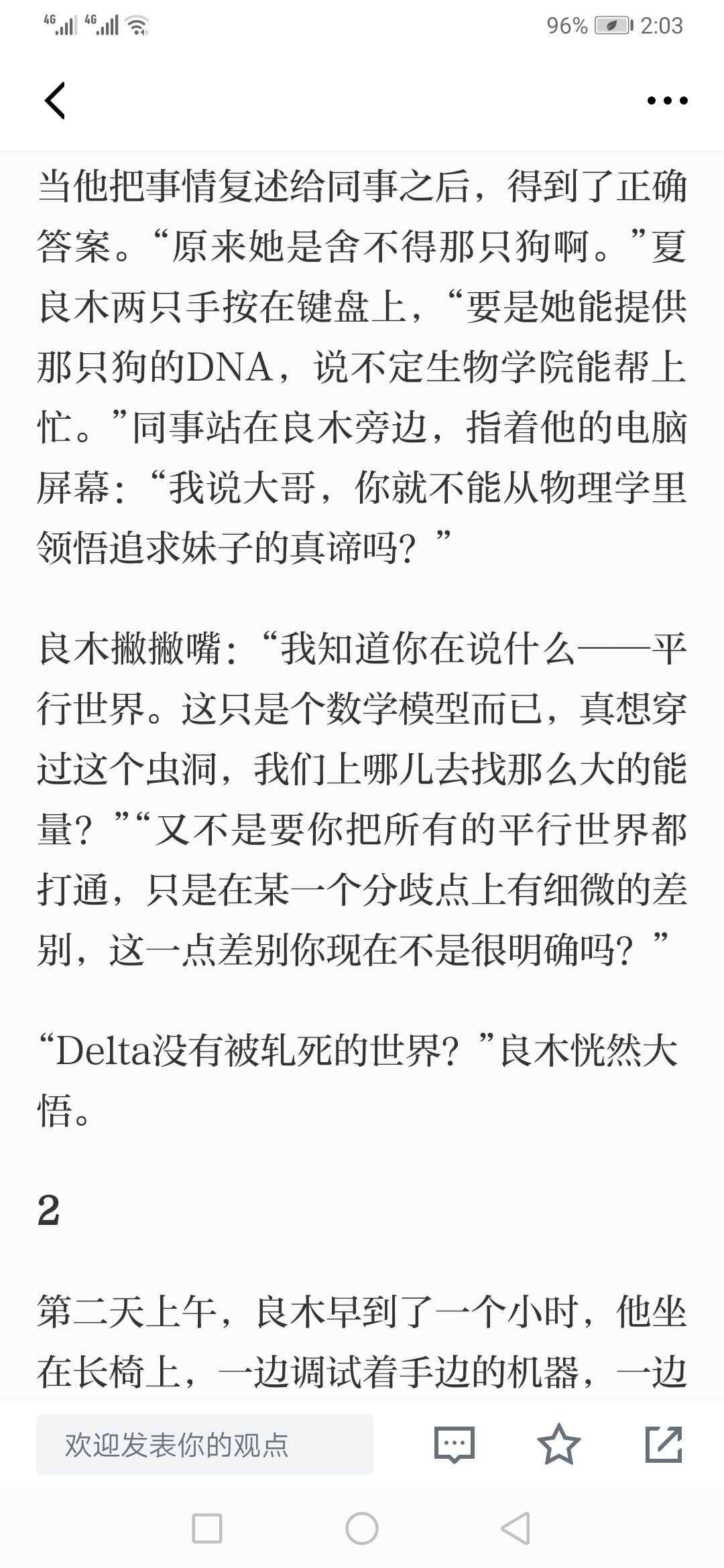Go back using the top-left arrow

tap(55, 101)
